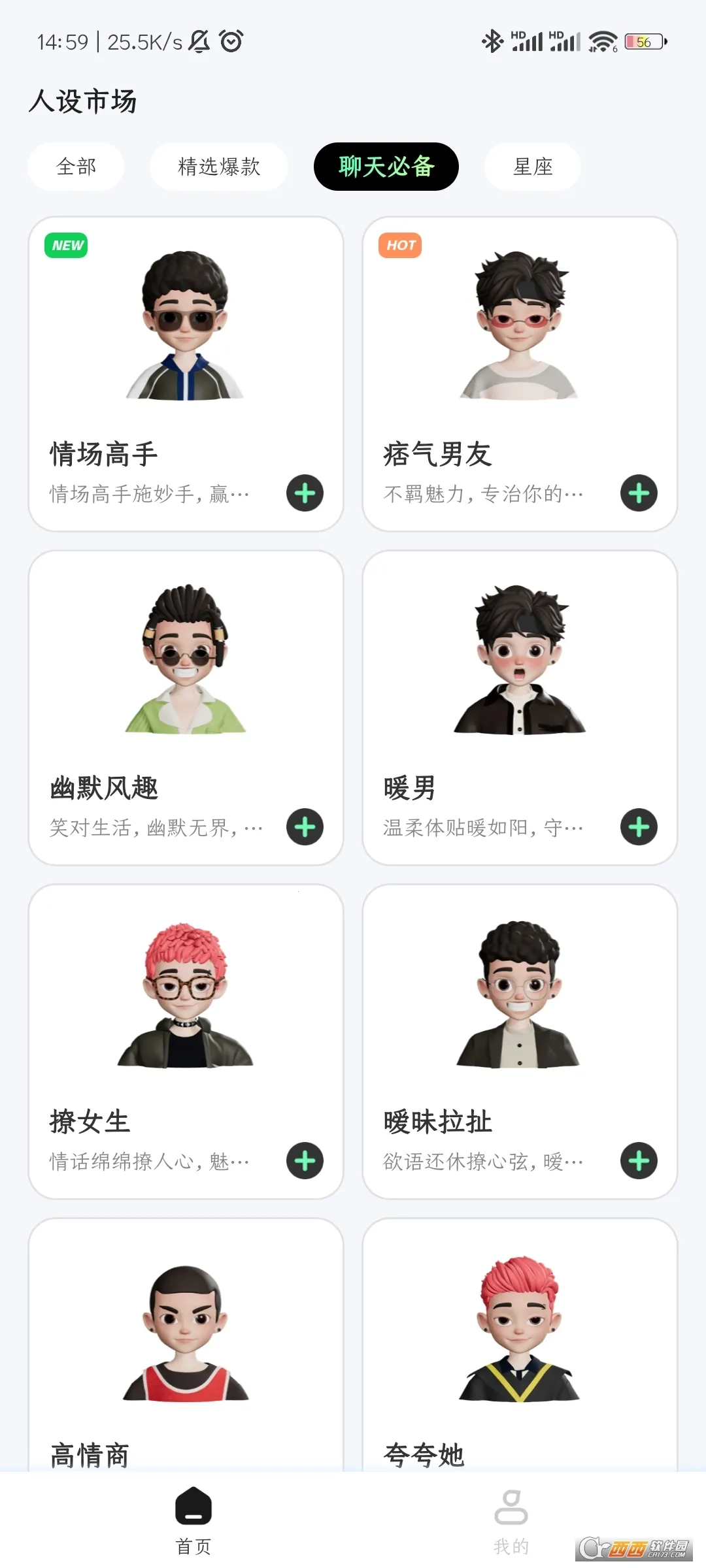Viewport: 706px width, 1568px height.
Task: Click the alarm clock status bar icon
Action: click(230, 41)
